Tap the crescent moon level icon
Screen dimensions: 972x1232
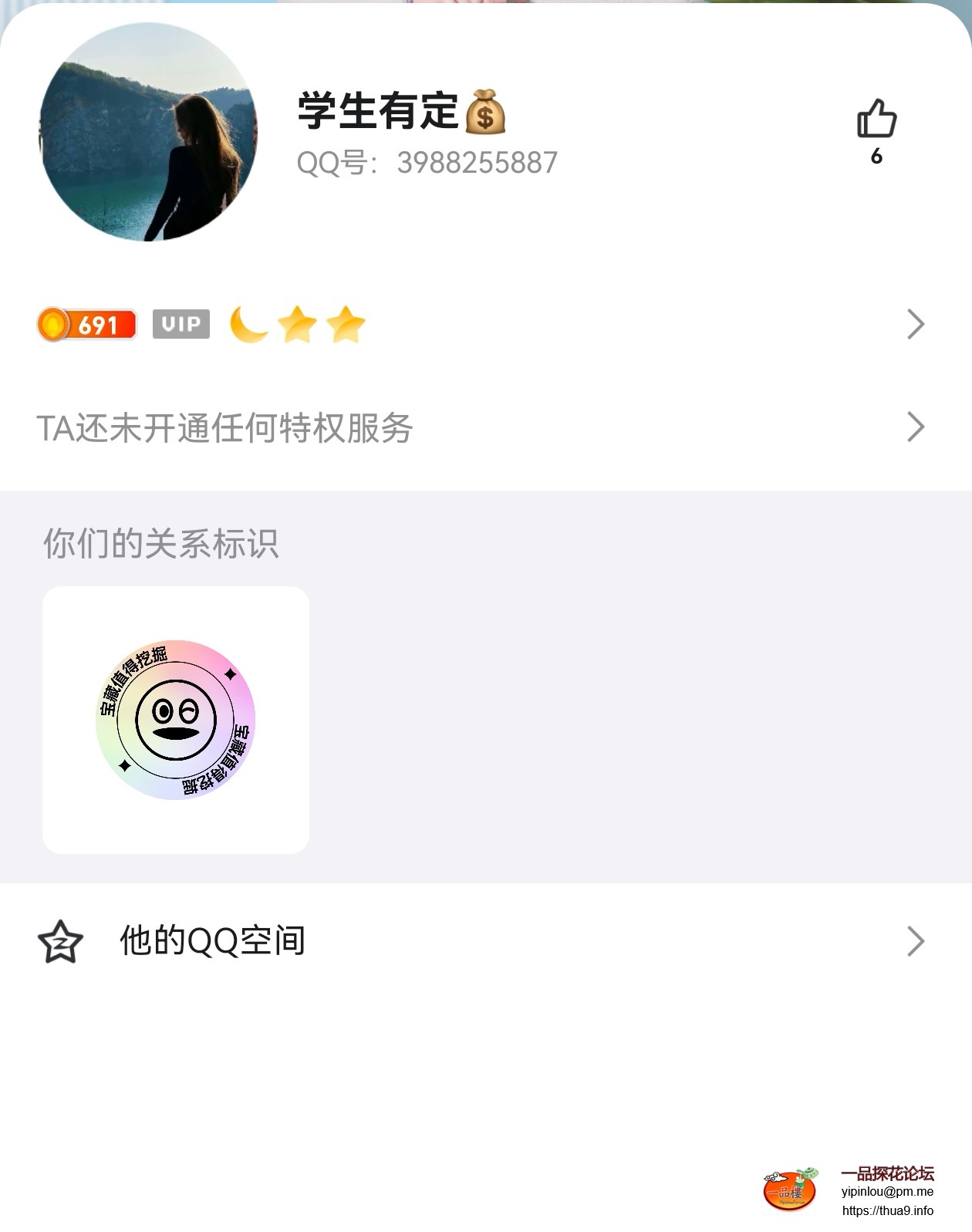click(248, 326)
